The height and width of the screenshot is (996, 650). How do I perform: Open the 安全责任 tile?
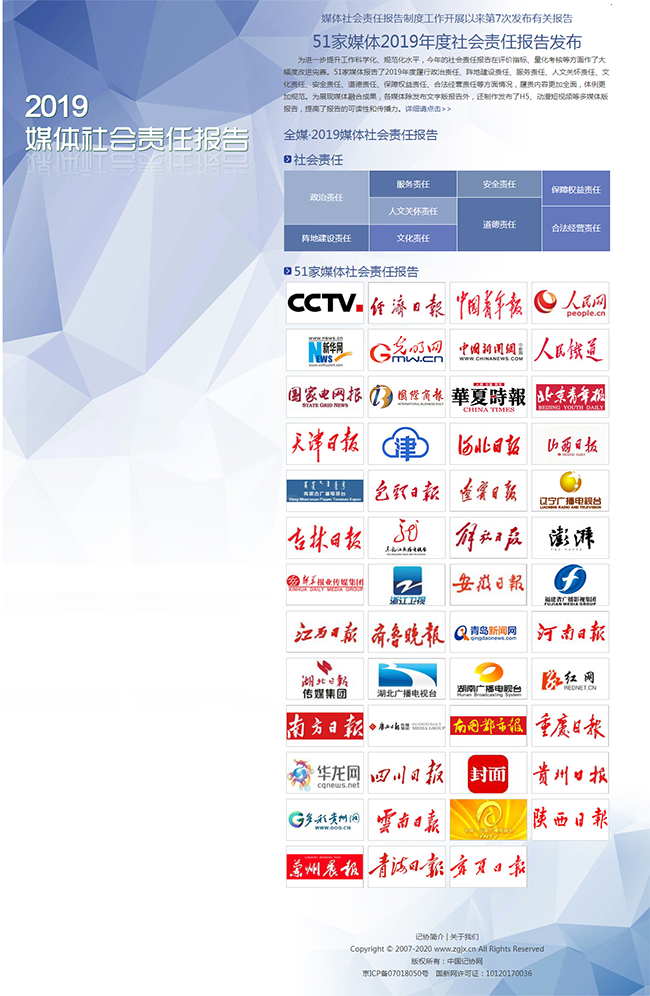499,184
